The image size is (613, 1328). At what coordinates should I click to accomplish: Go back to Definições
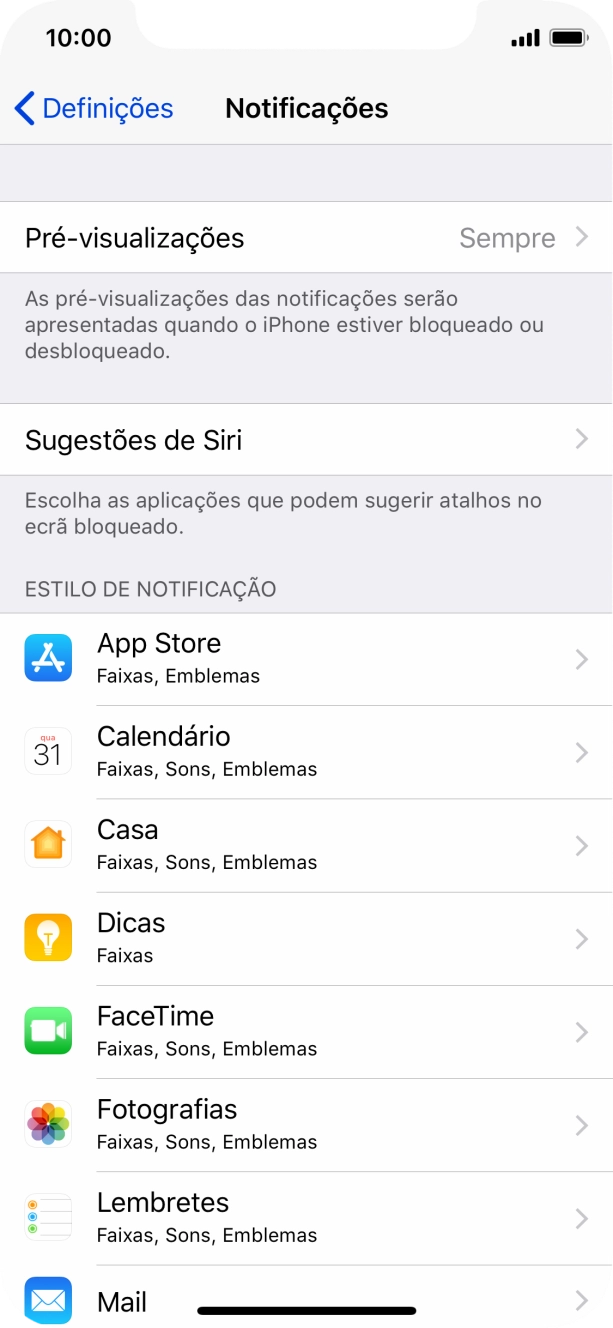(x=94, y=108)
